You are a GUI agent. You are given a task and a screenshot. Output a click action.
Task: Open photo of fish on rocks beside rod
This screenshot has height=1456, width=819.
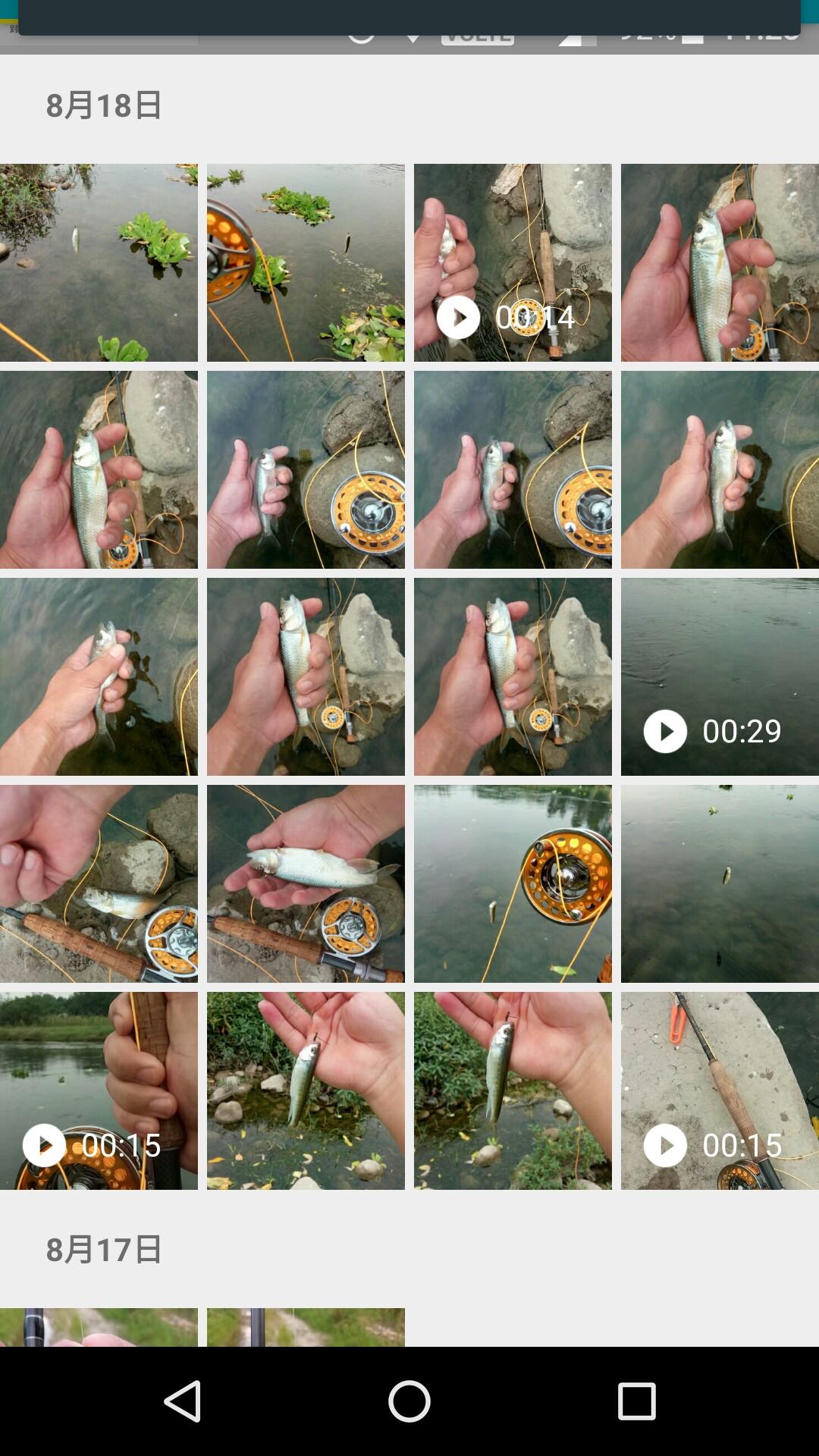coord(99,883)
